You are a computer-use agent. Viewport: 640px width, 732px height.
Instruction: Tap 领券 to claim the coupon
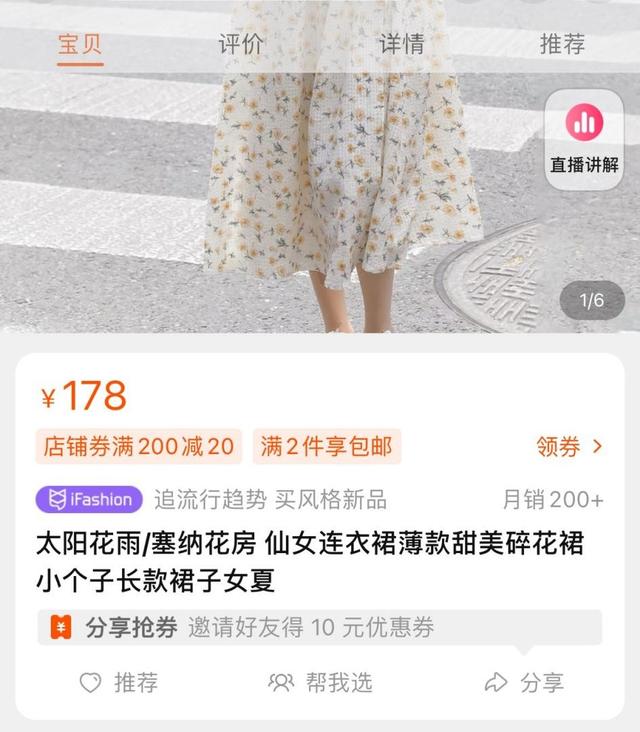coord(569,447)
